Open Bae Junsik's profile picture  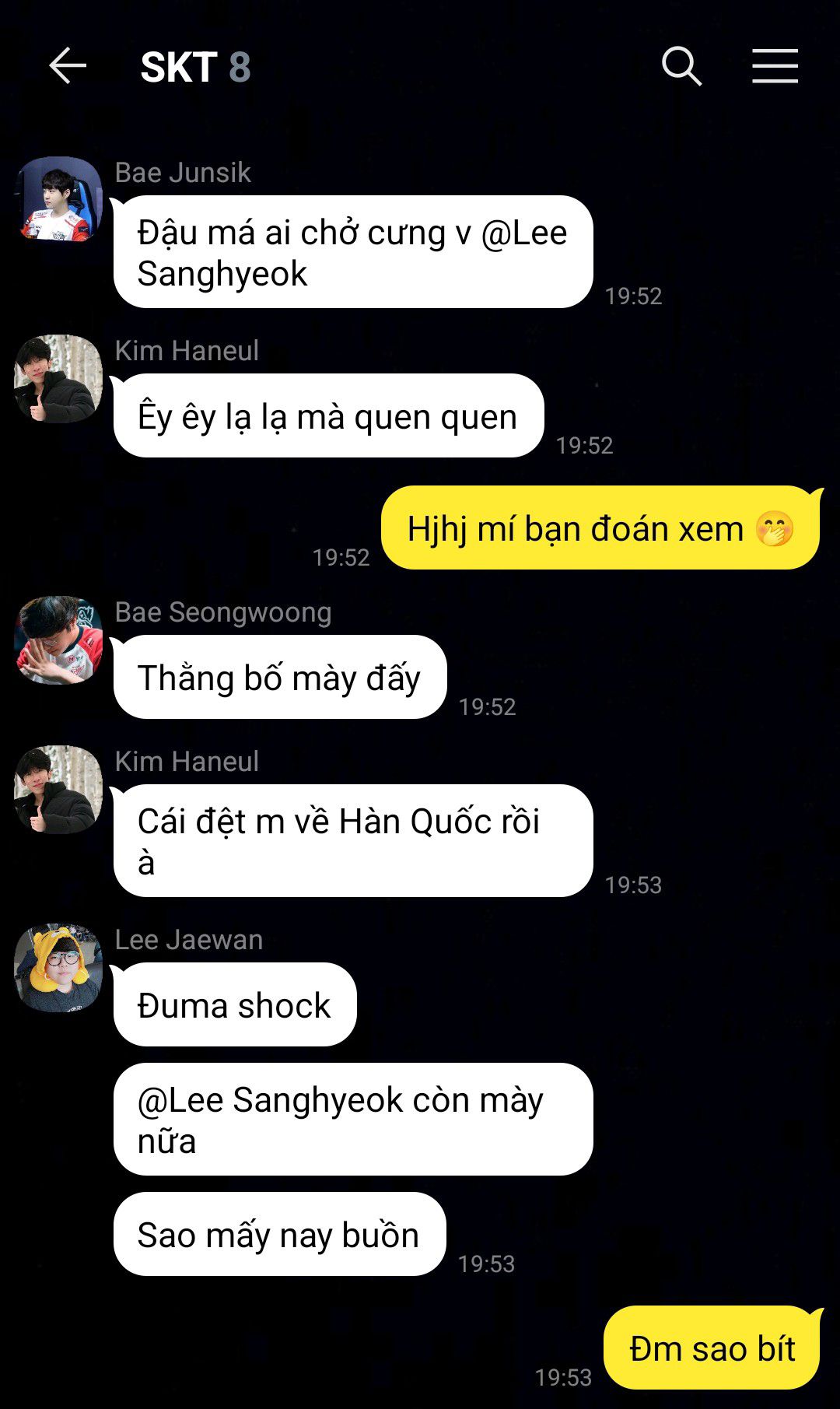pyautogui.click(x=58, y=200)
